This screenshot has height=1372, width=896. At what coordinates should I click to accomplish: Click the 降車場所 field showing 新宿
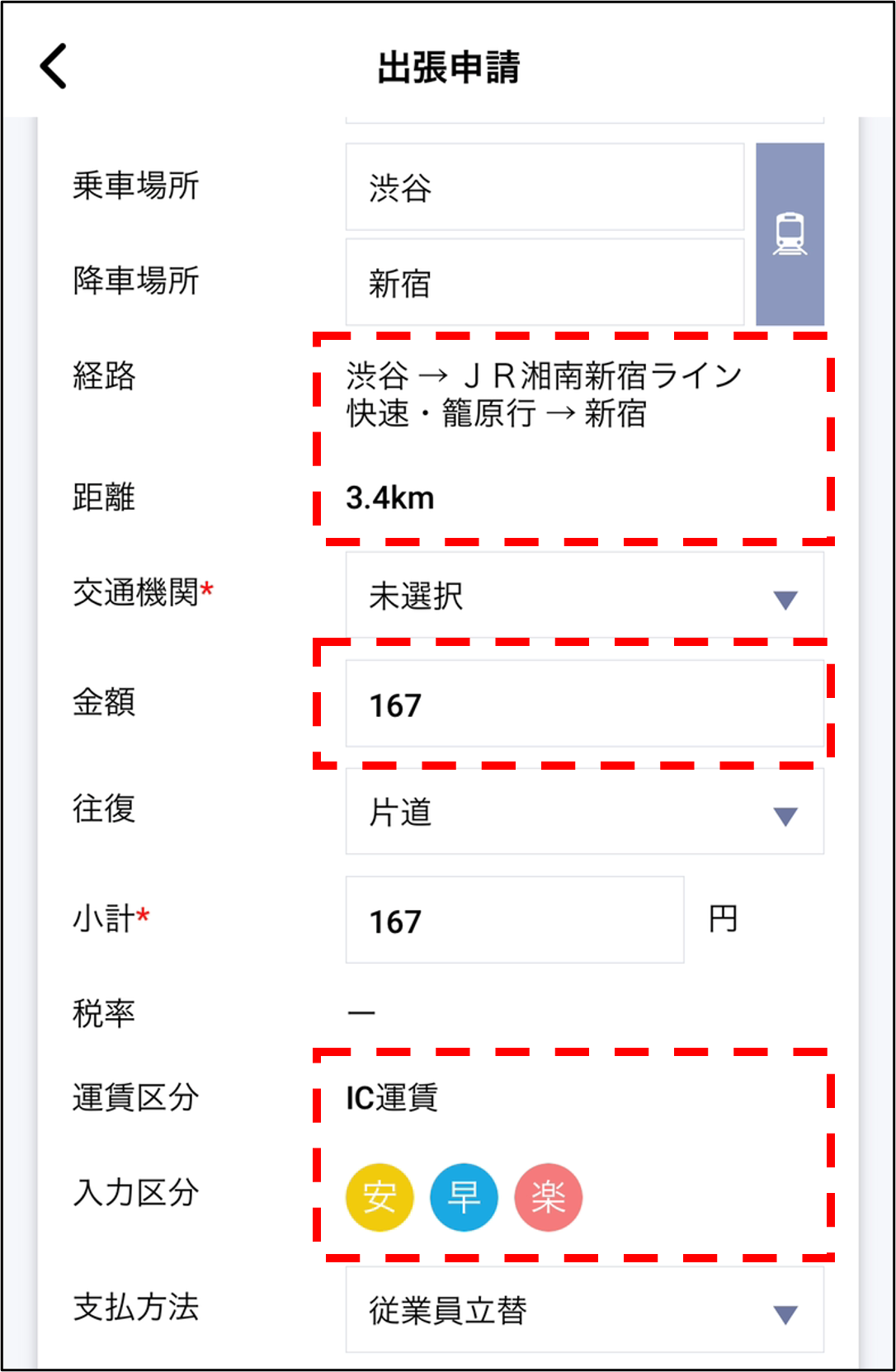pyautogui.click(x=544, y=281)
